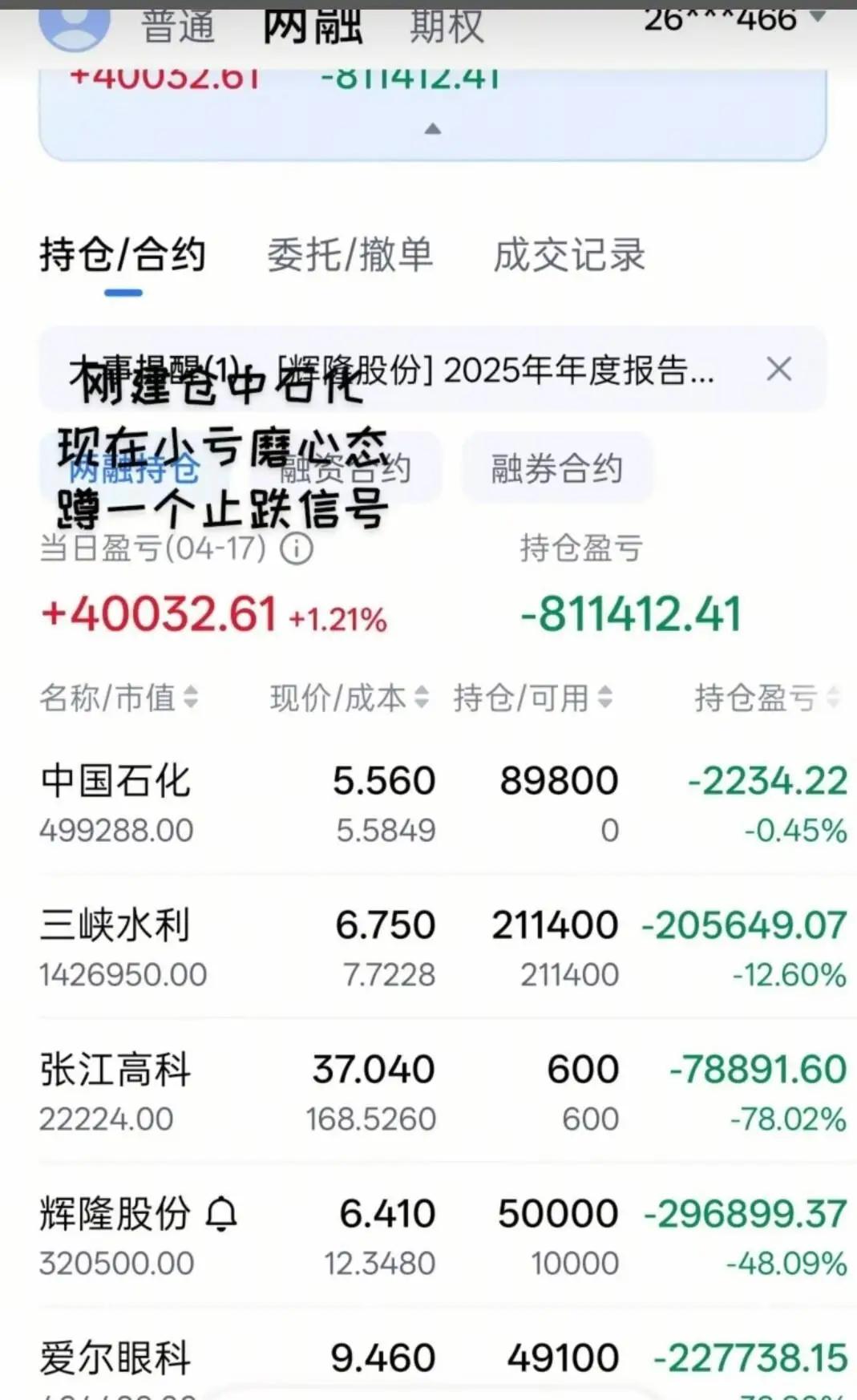Open the 成交记录 tab
Viewport: 857px width, 1400px height.
571,255
